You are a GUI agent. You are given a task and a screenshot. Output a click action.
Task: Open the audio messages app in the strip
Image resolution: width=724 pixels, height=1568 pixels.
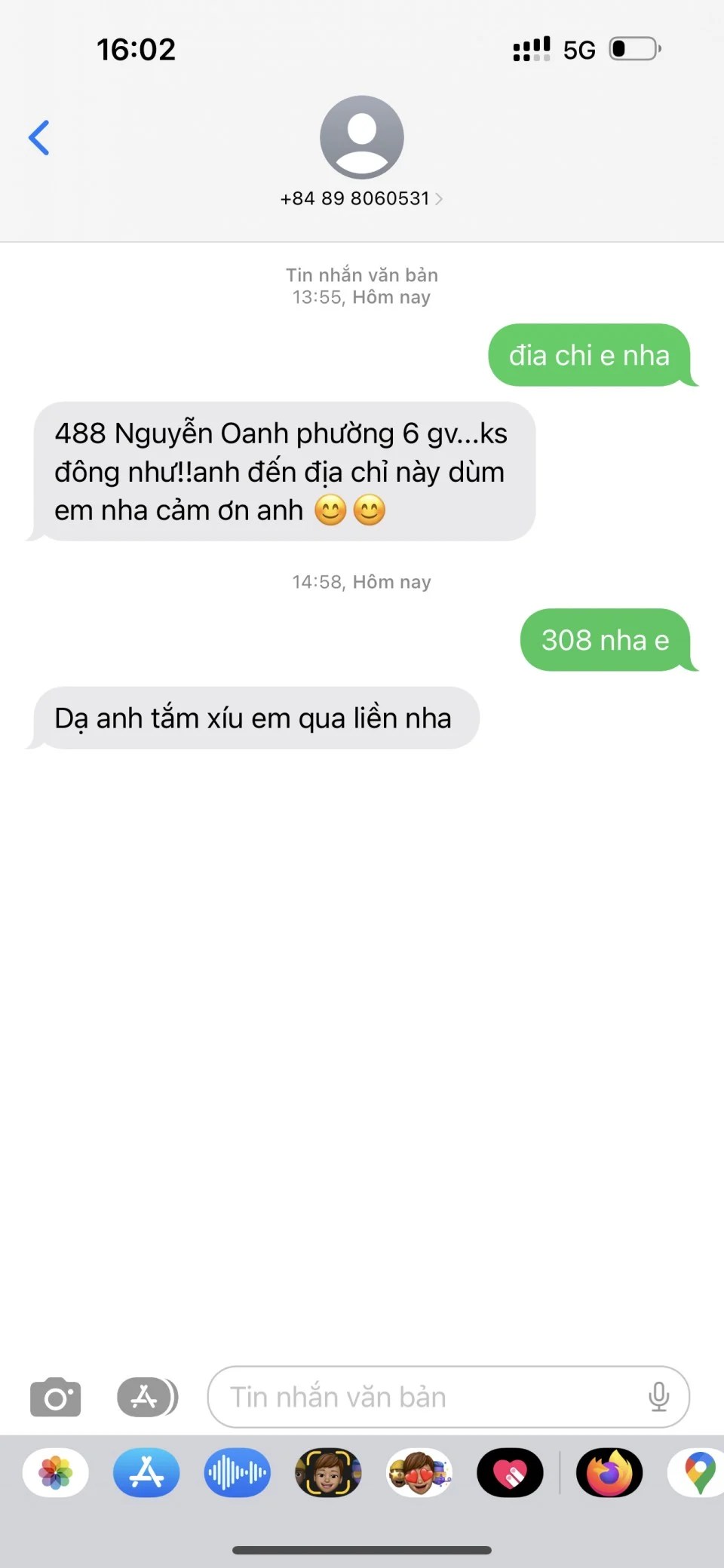coord(237,1472)
